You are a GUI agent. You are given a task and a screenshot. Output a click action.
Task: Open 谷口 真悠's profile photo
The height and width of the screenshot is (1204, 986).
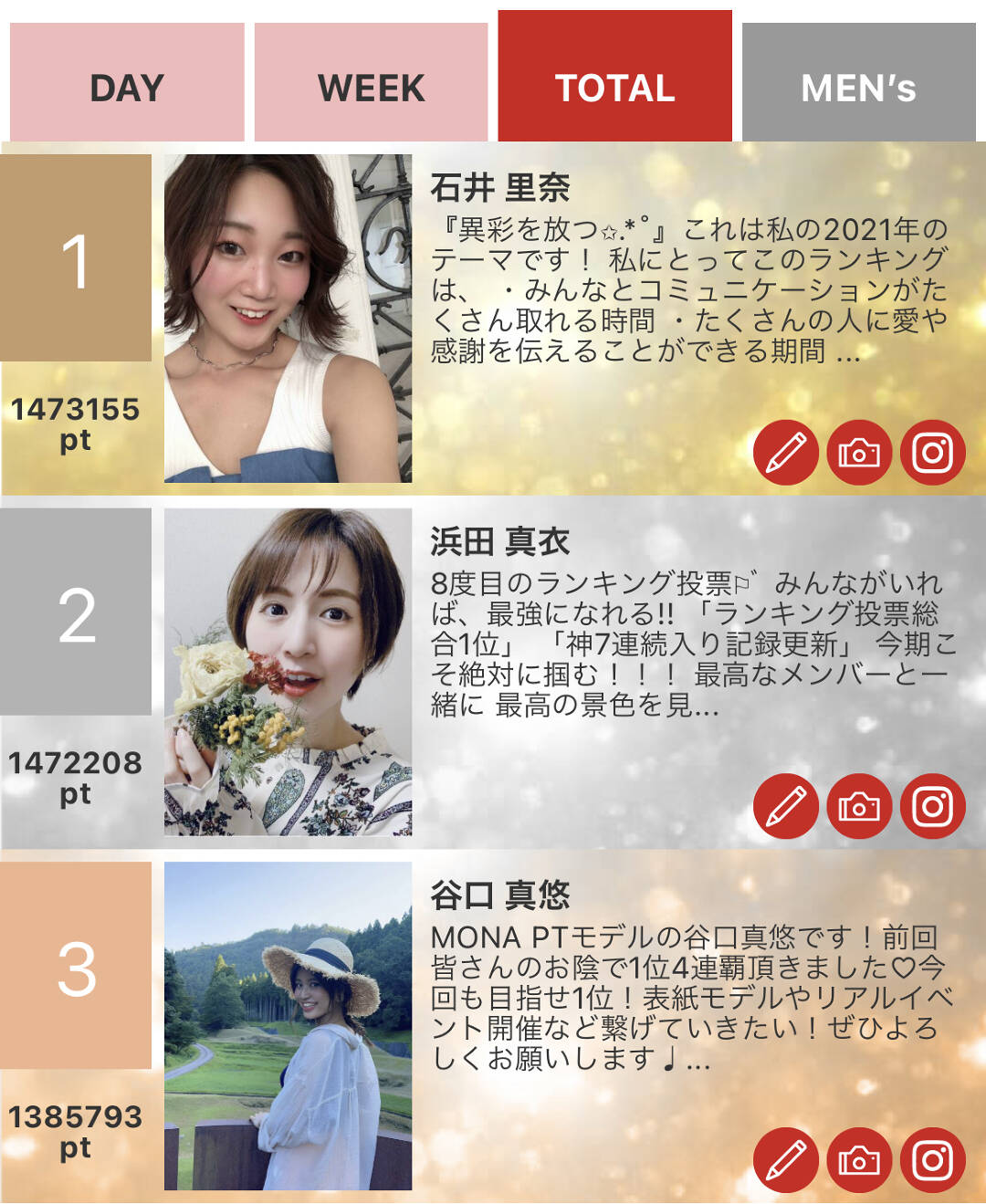point(288,1025)
